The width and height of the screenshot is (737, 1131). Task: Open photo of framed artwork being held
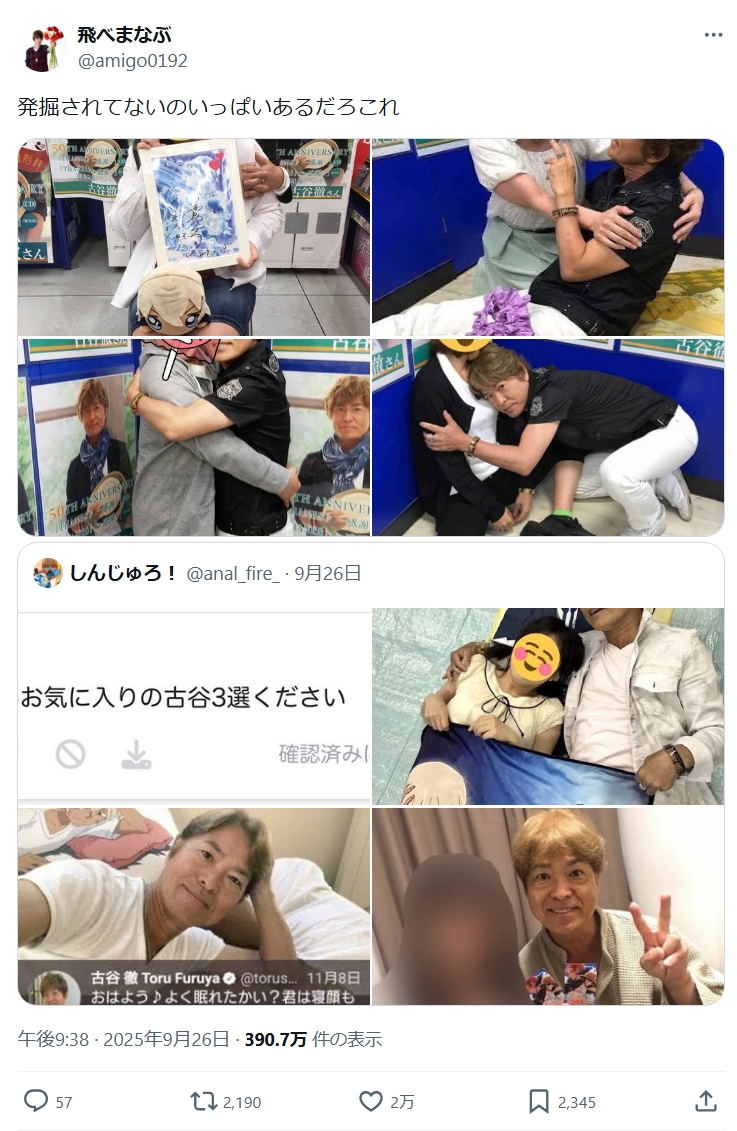coord(193,237)
